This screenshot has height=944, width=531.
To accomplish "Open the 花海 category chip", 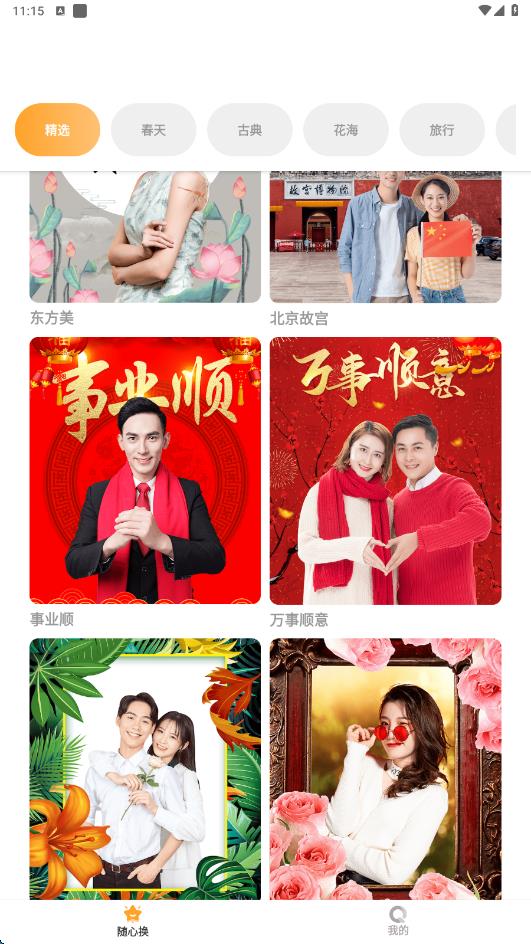I will point(346,129).
